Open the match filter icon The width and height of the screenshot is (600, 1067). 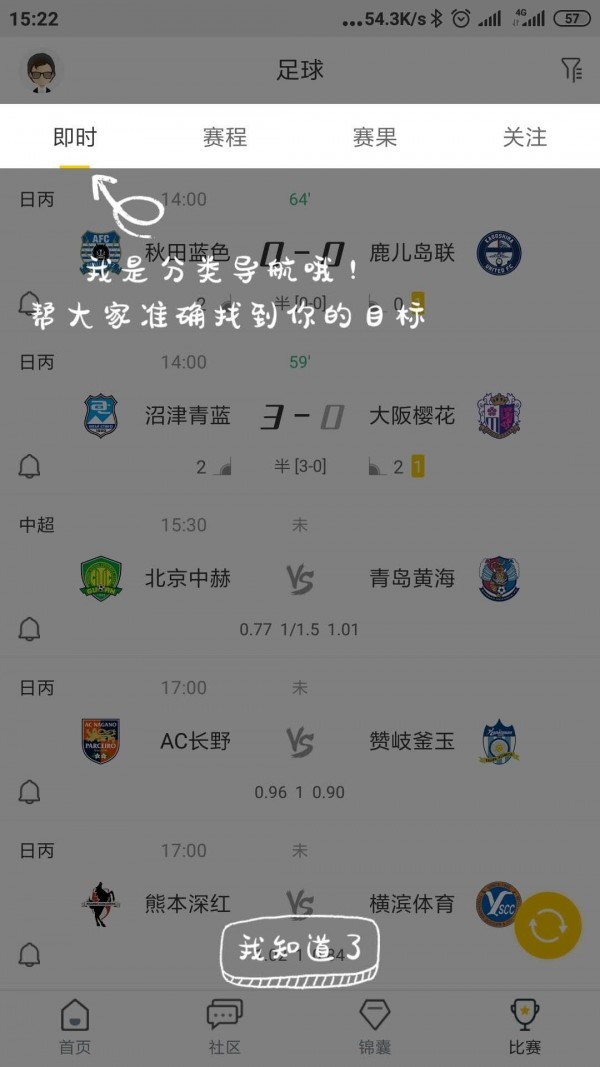tap(571, 70)
